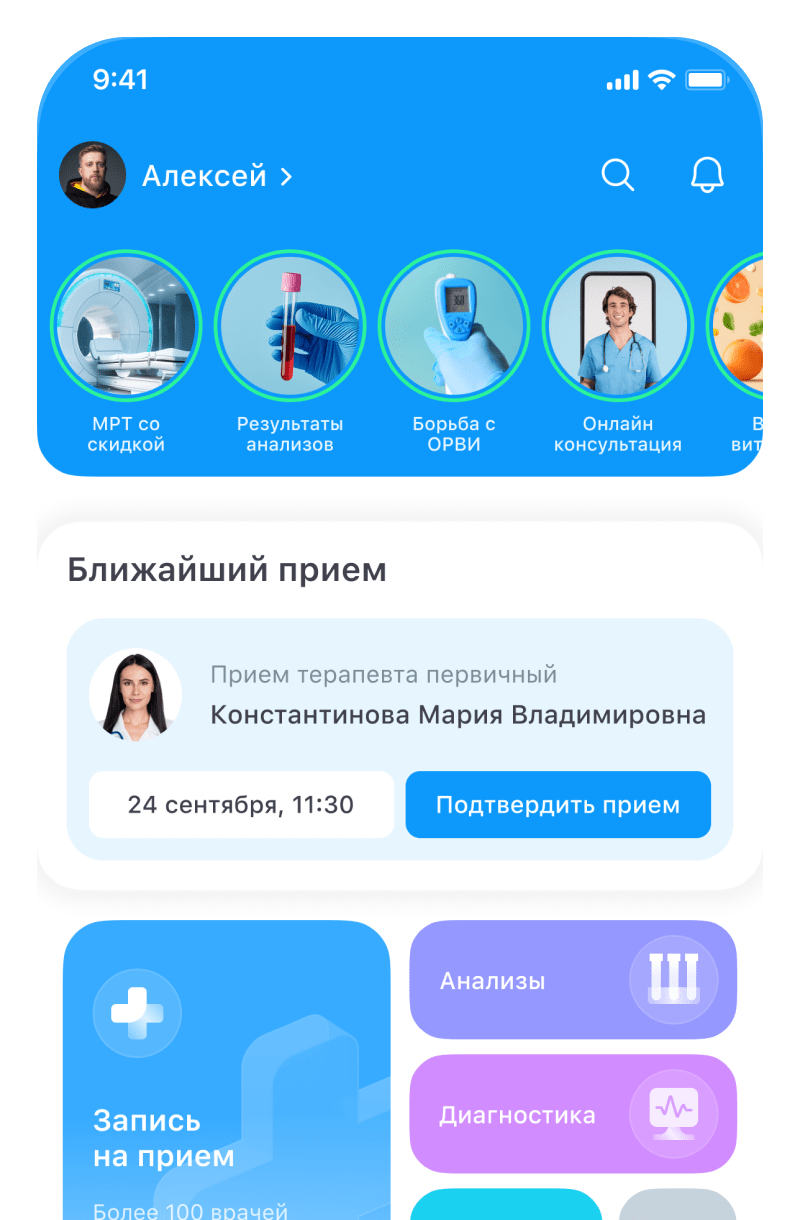
Task: Open the "Результаты анализов" story
Action: 290,325
